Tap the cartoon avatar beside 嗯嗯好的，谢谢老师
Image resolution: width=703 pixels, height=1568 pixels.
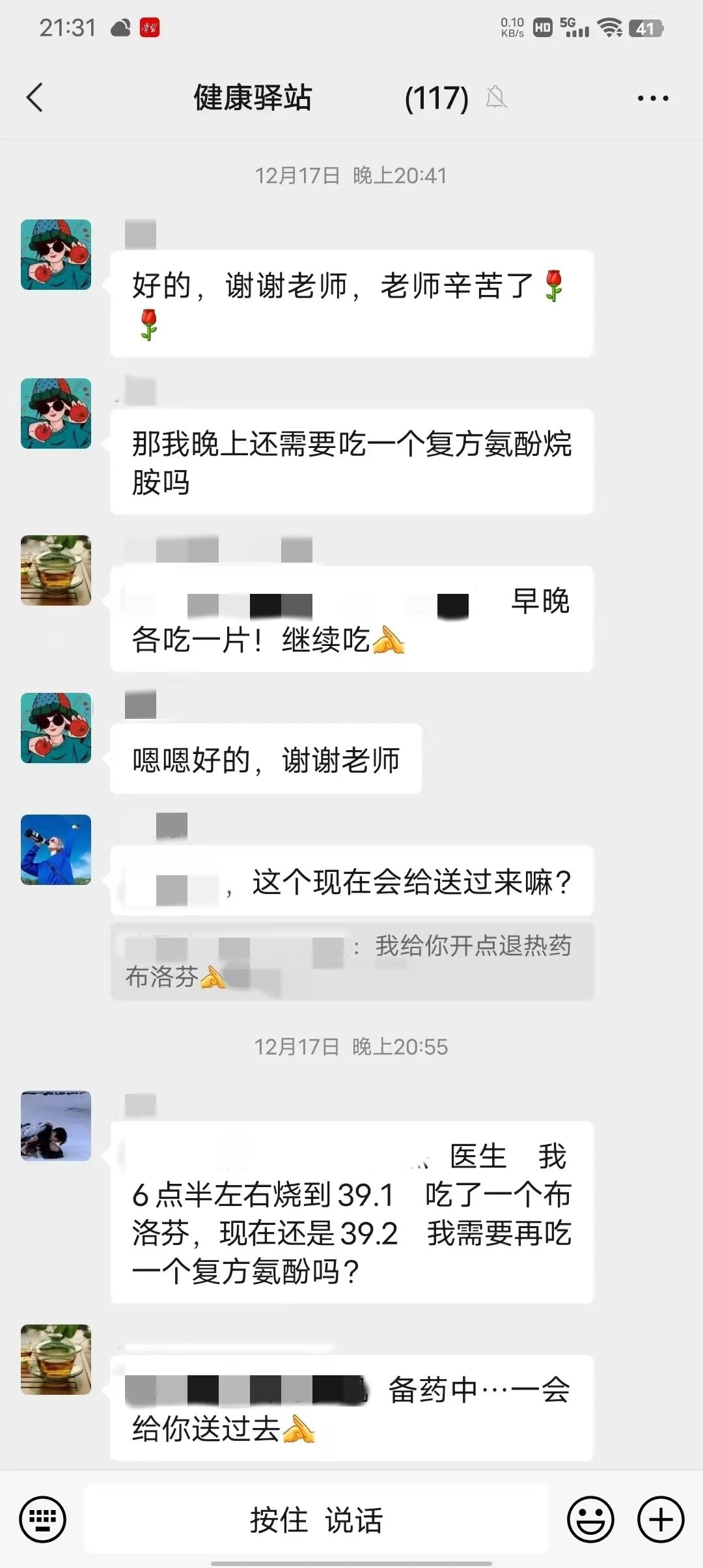point(56,727)
